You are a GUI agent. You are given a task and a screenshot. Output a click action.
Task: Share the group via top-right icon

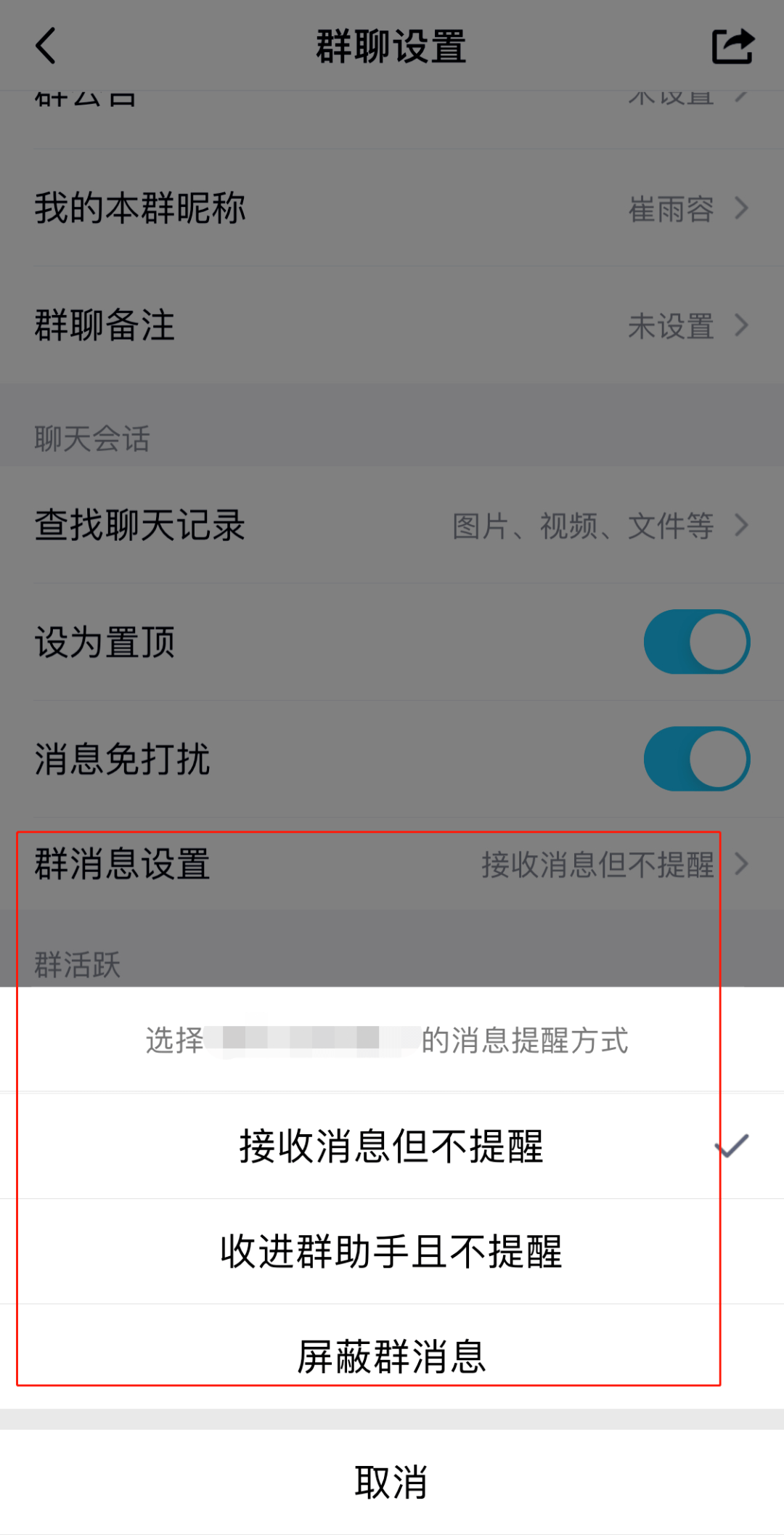[732, 46]
